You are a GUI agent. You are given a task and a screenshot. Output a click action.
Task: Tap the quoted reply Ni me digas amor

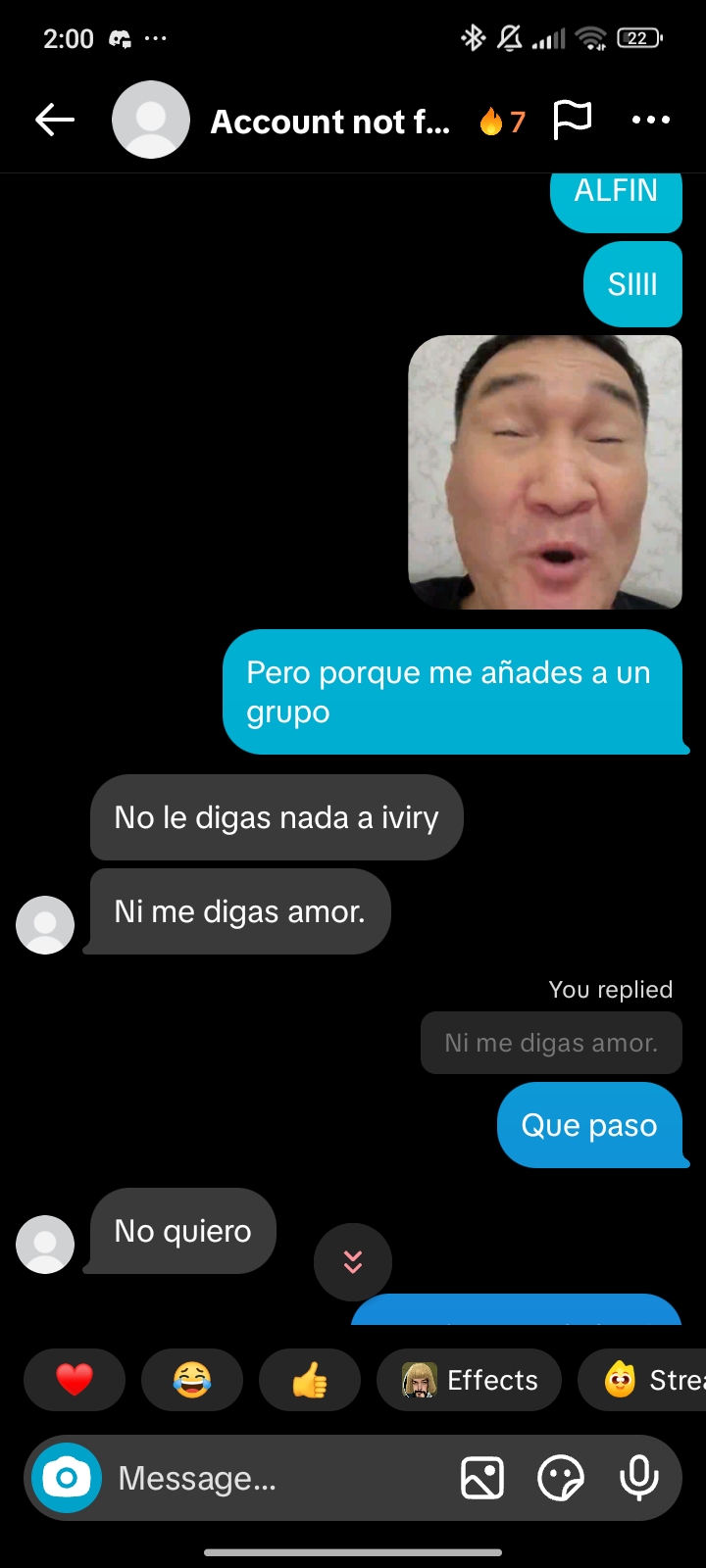[x=551, y=1043]
